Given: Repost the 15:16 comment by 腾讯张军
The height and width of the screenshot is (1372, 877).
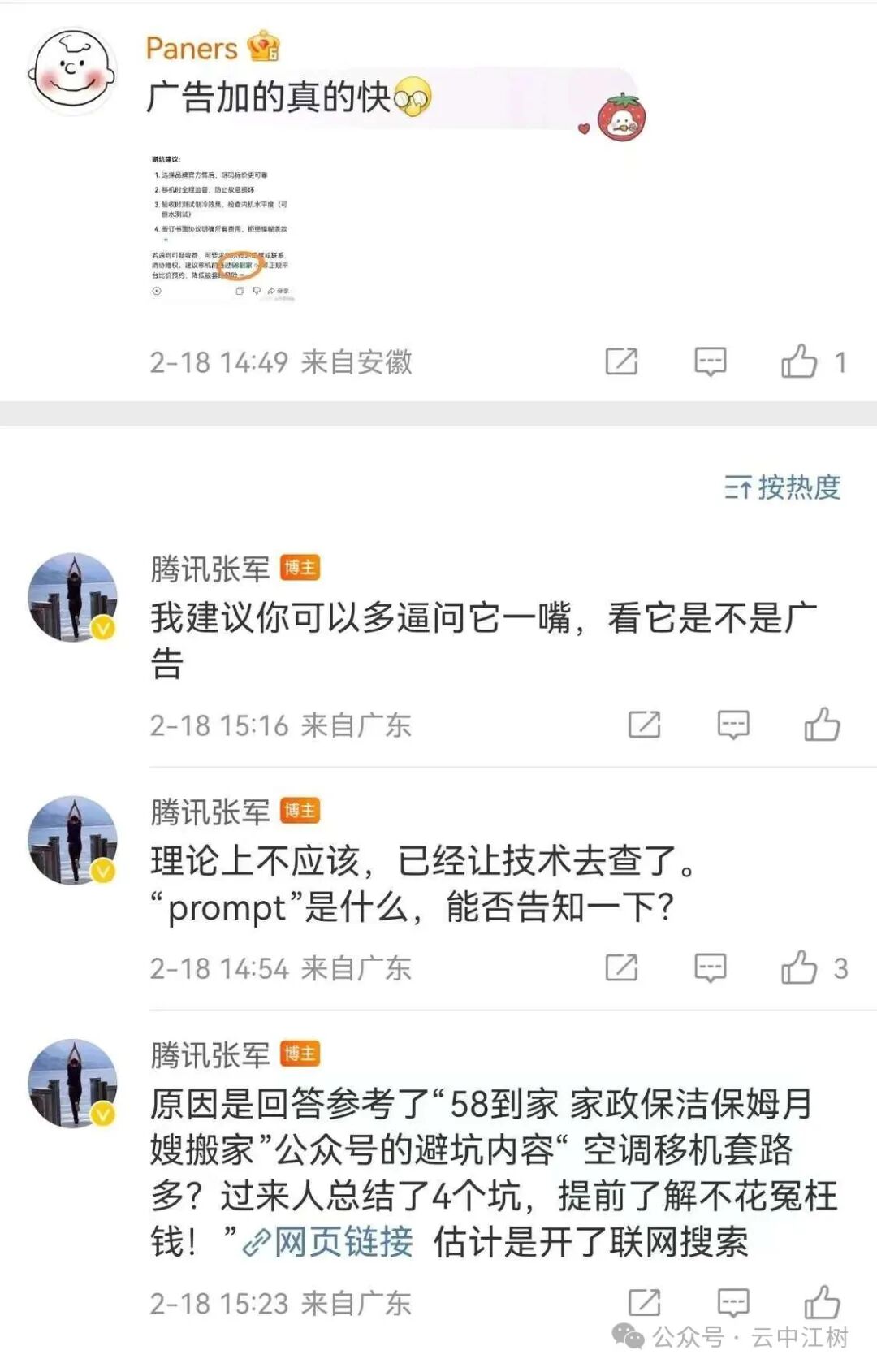Looking at the screenshot, I should point(644,725).
